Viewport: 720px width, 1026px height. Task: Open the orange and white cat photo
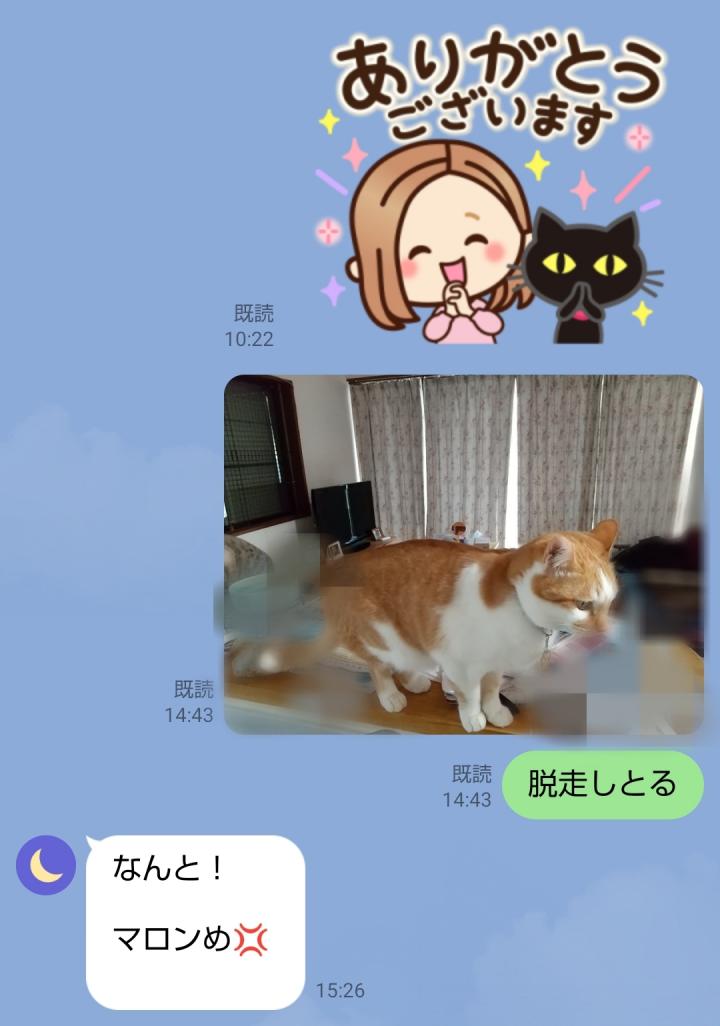[x=463, y=554]
